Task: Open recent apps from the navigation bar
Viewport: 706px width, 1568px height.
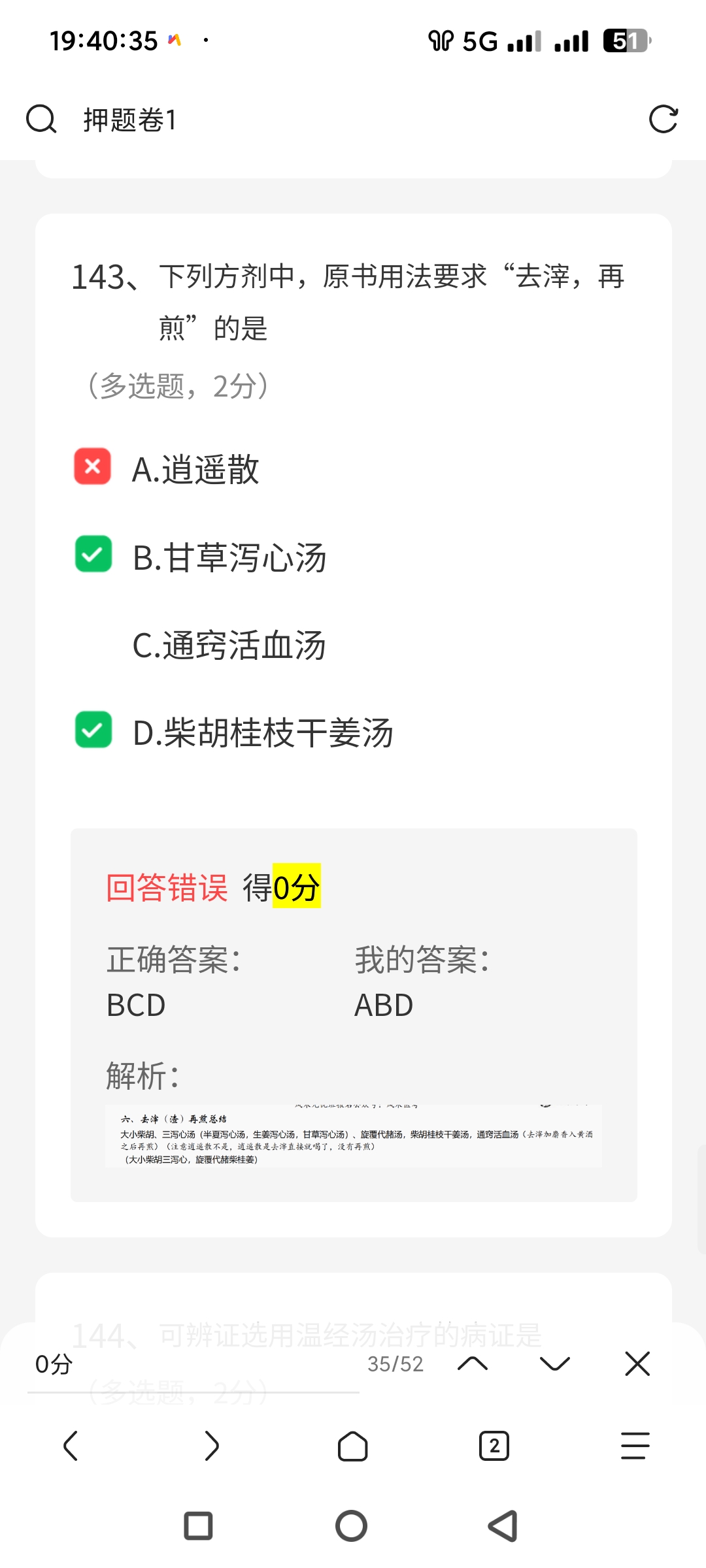Action: pos(198,1526)
